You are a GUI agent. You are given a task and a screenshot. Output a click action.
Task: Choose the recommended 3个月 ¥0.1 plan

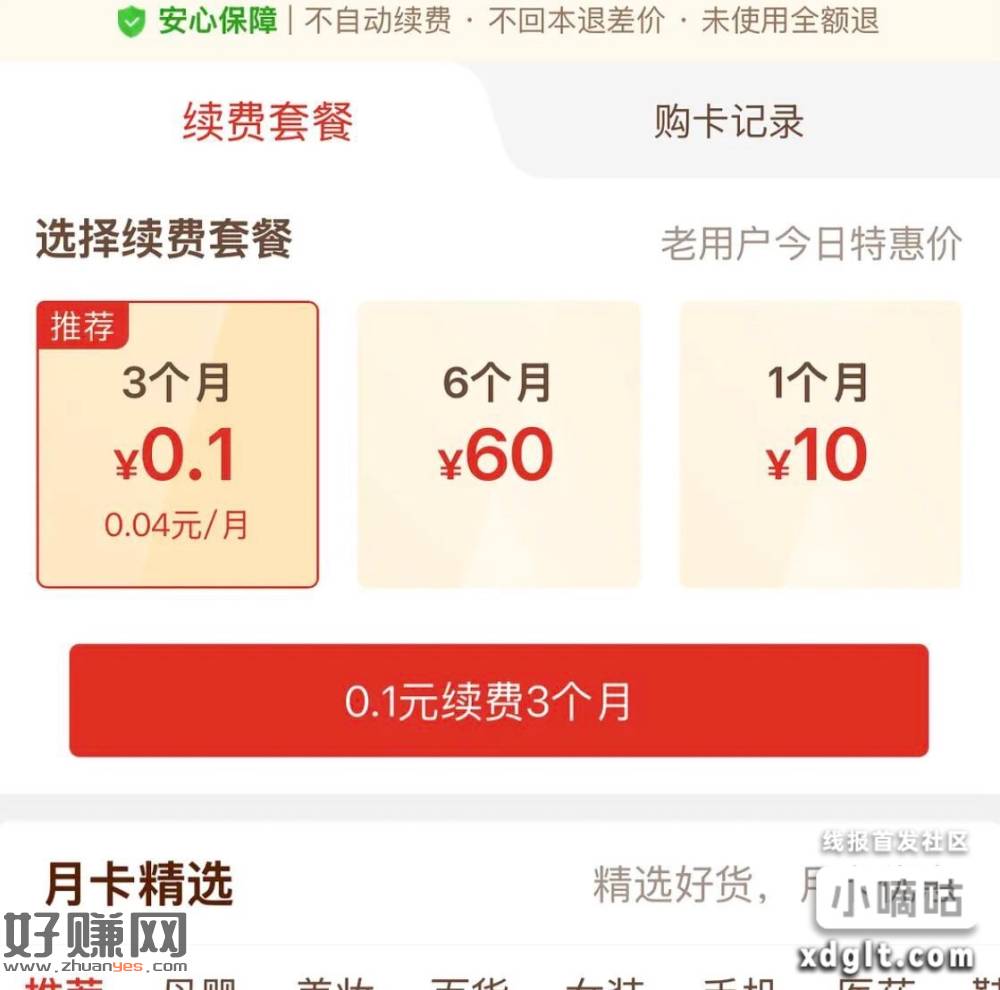point(177,444)
